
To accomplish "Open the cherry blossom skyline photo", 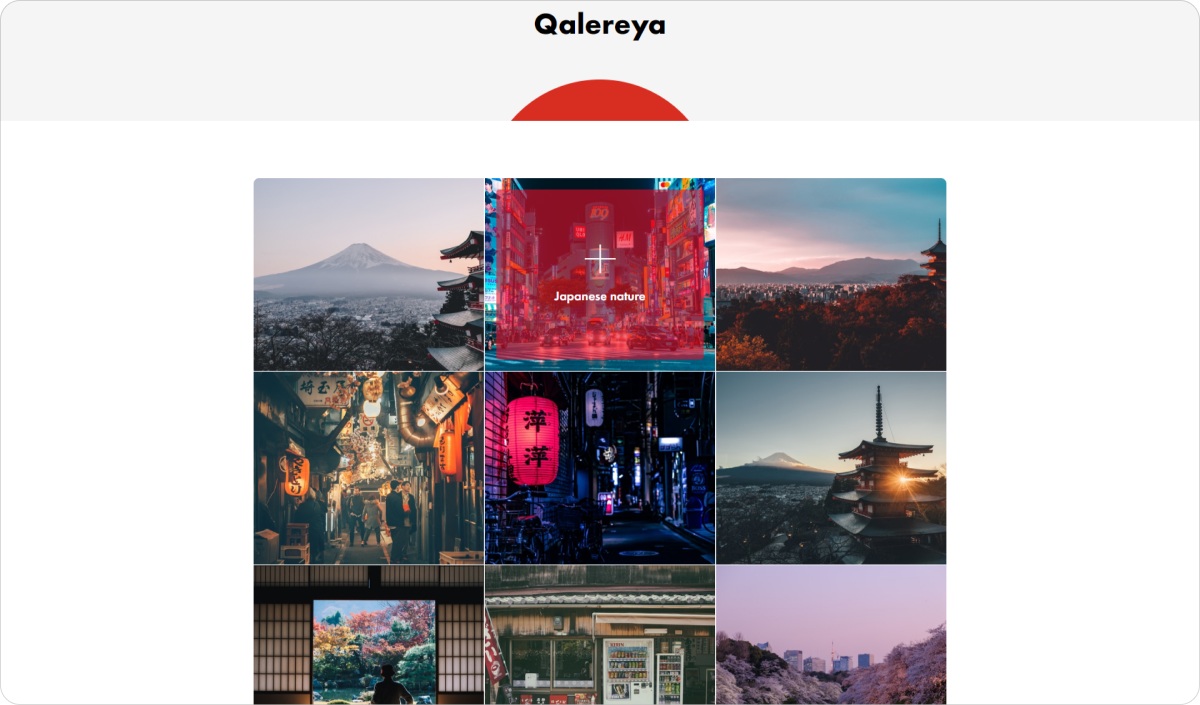I will (x=831, y=636).
